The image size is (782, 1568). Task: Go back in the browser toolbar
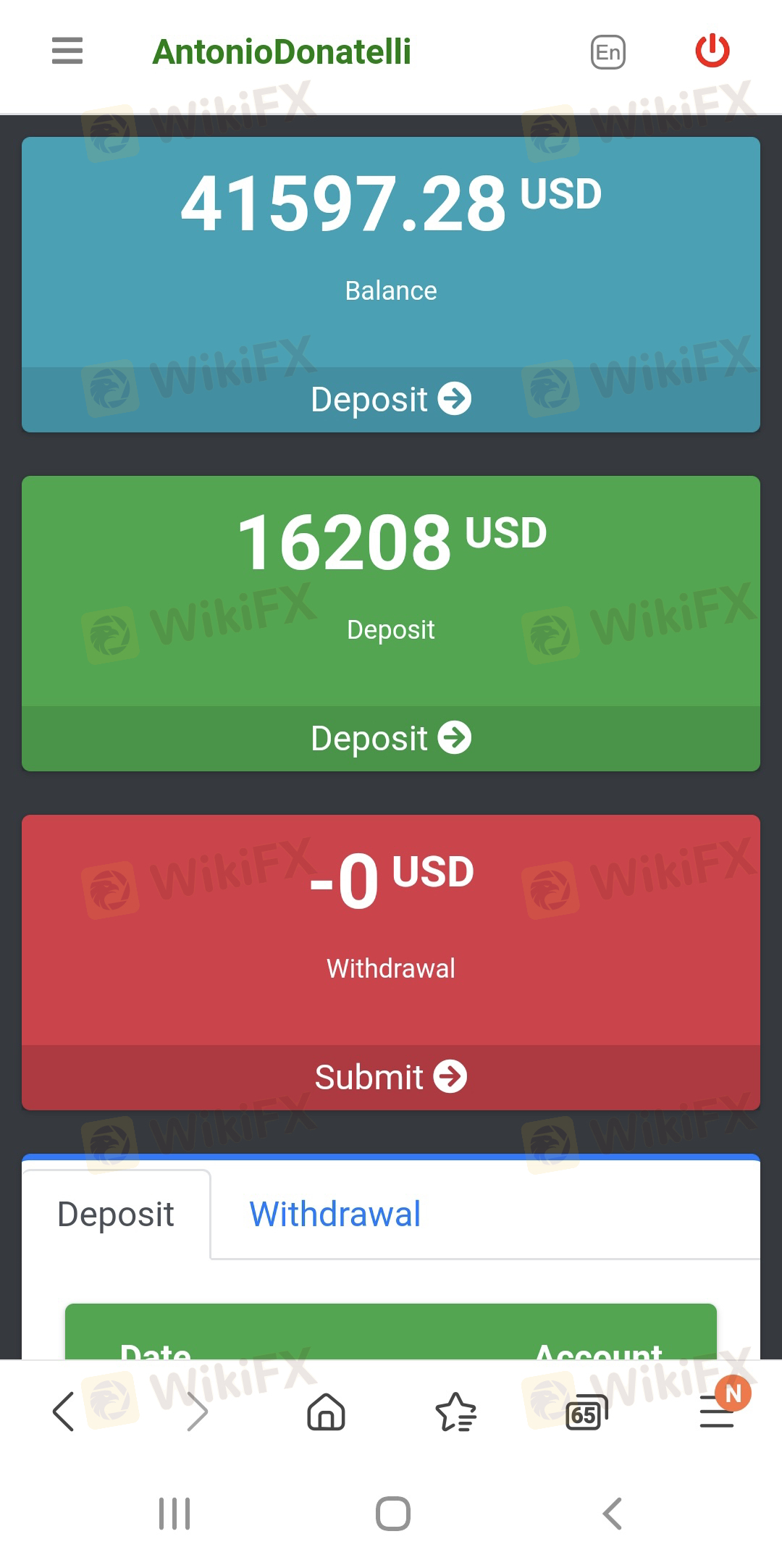click(x=64, y=1412)
